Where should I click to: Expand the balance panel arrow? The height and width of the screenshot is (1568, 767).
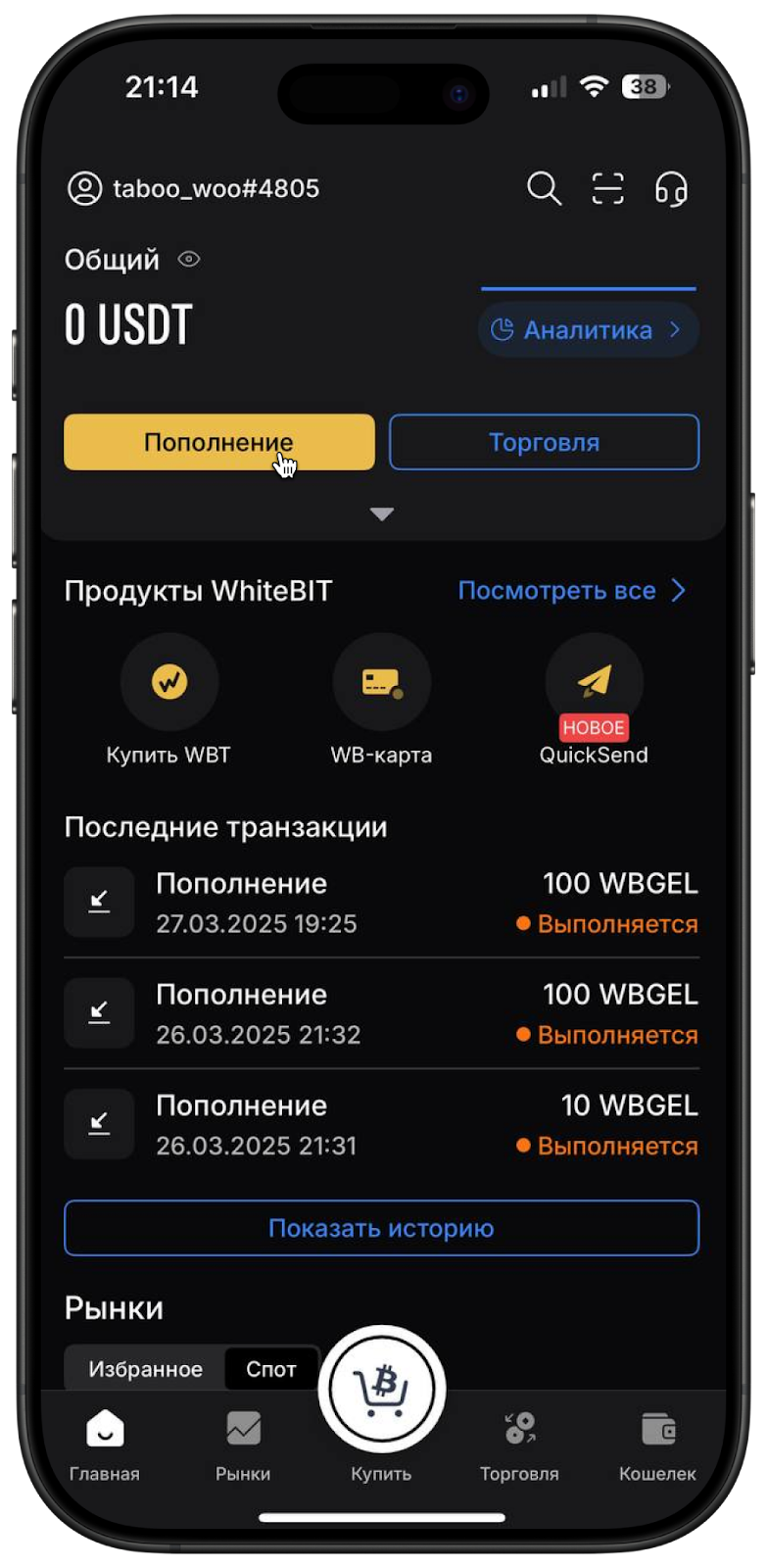(x=382, y=514)
